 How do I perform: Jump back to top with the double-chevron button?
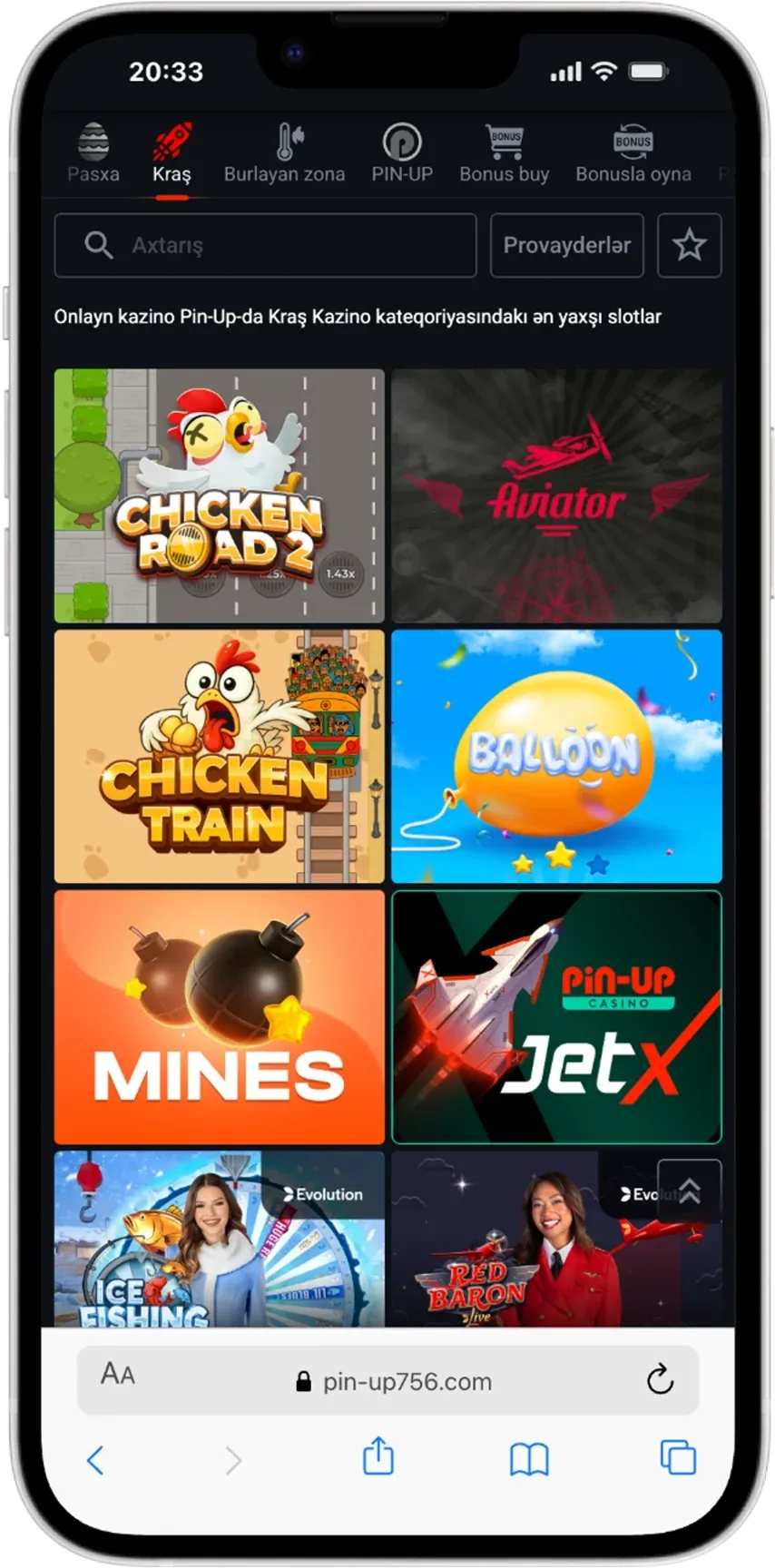point(689,1191)
